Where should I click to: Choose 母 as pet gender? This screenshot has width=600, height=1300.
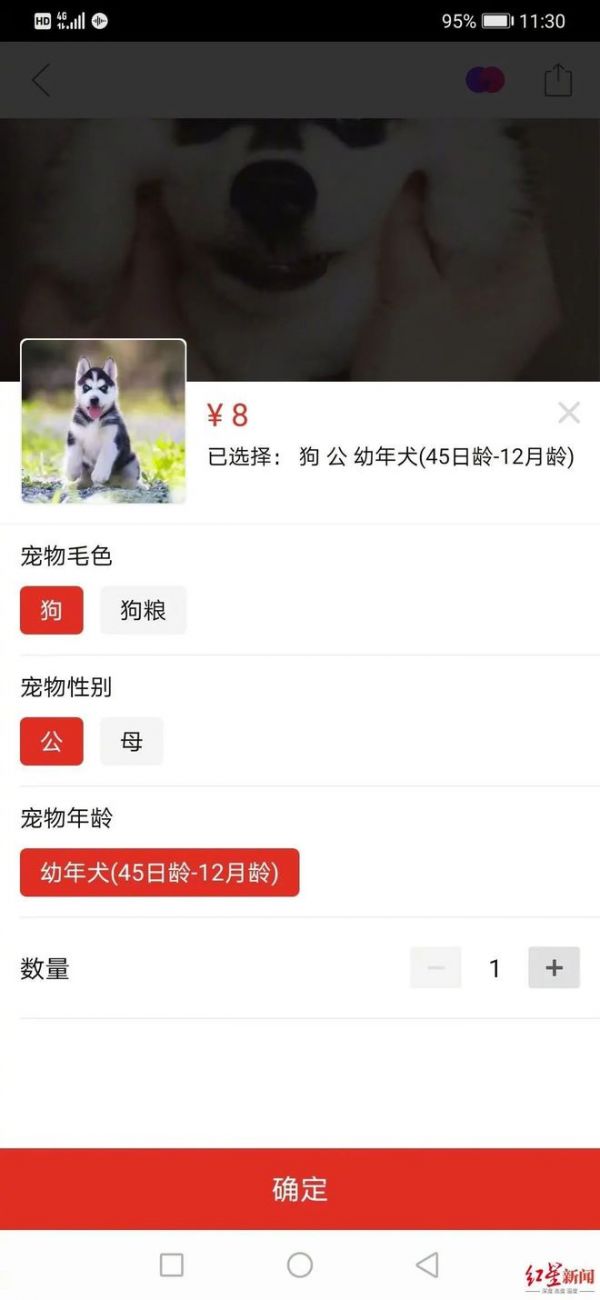point(131,741)
